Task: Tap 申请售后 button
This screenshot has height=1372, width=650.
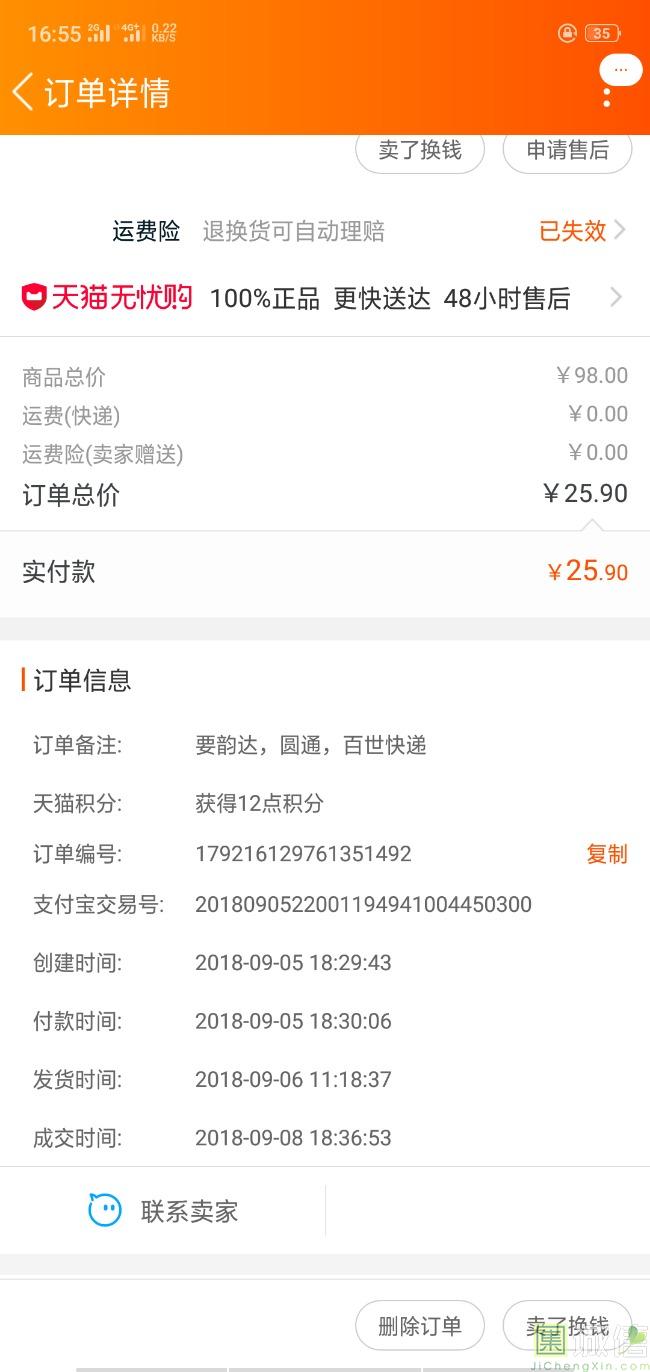Action: pos(567,150)
